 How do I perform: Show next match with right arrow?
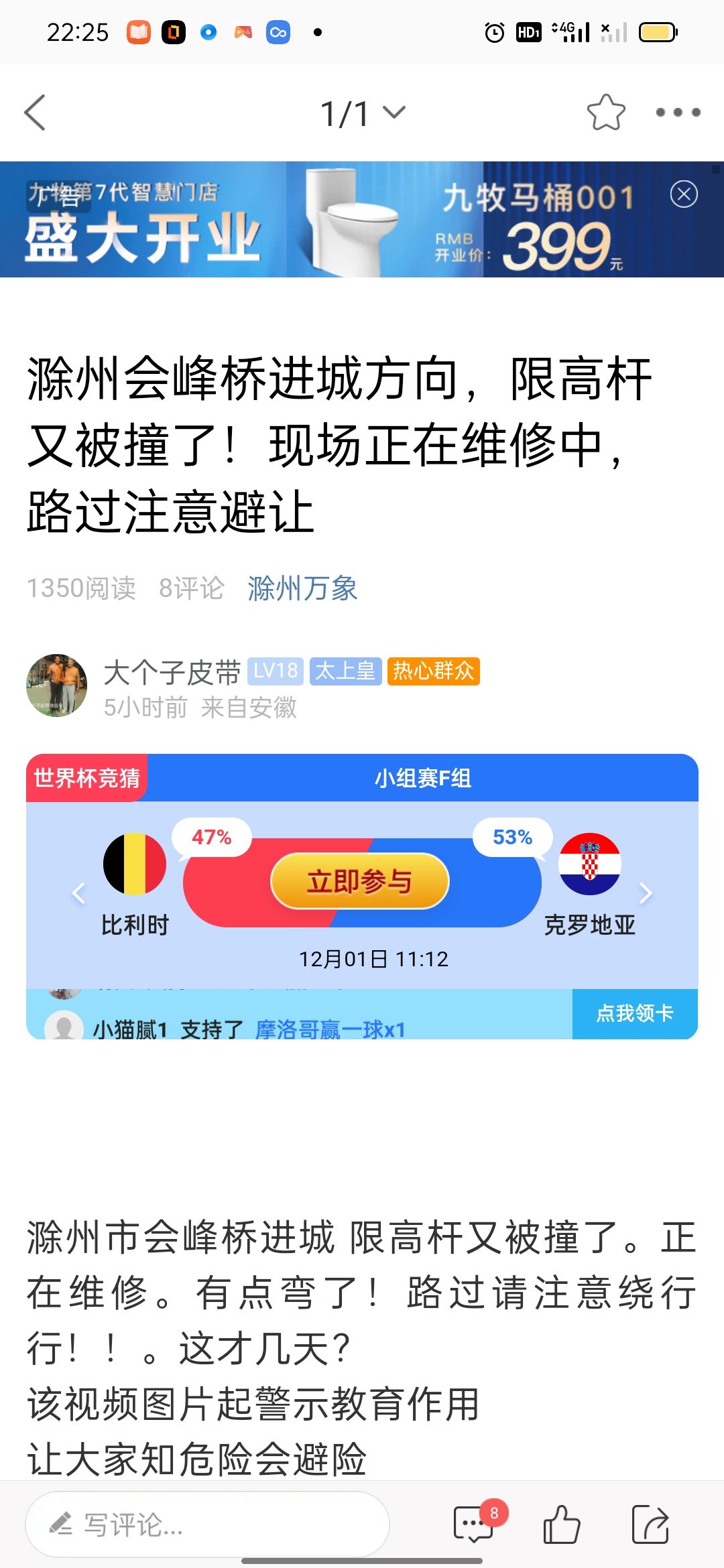[x=646, y=893]
